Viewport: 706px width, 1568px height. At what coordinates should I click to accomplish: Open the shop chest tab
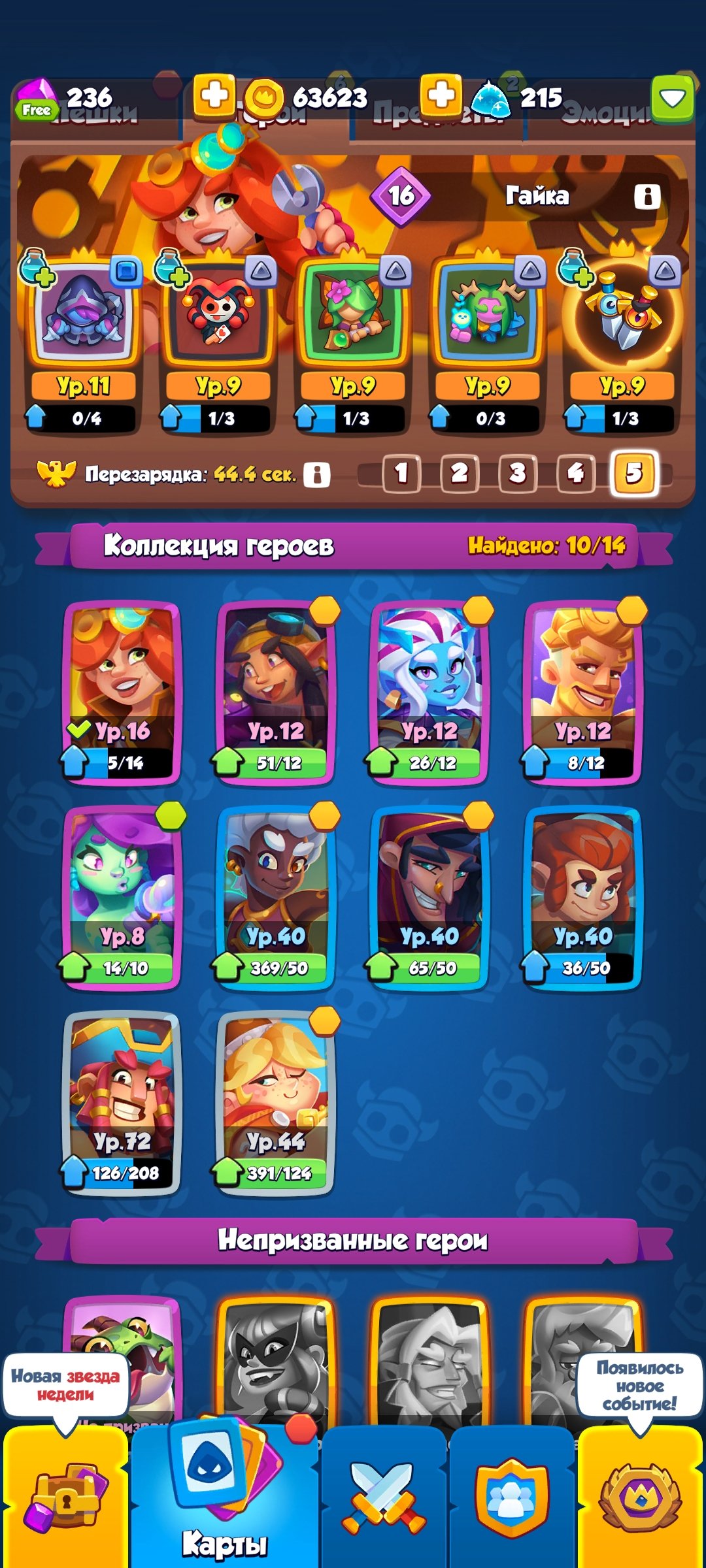tap(66, 1497)
